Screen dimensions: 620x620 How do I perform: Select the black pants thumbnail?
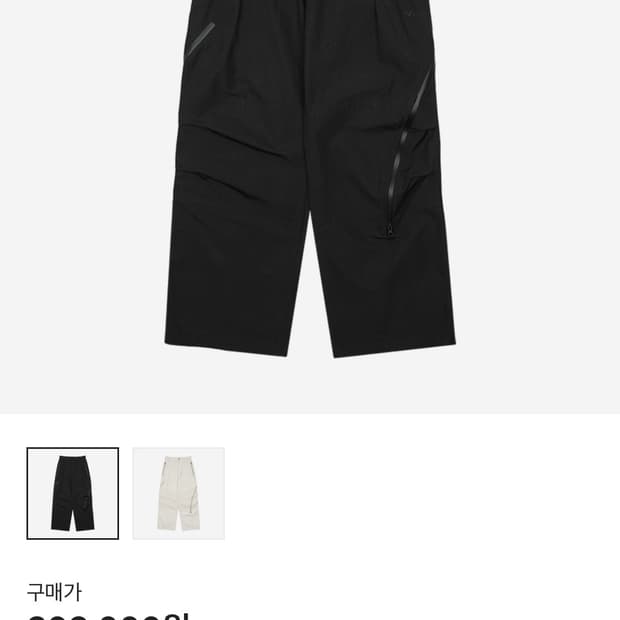click(72, 493)
